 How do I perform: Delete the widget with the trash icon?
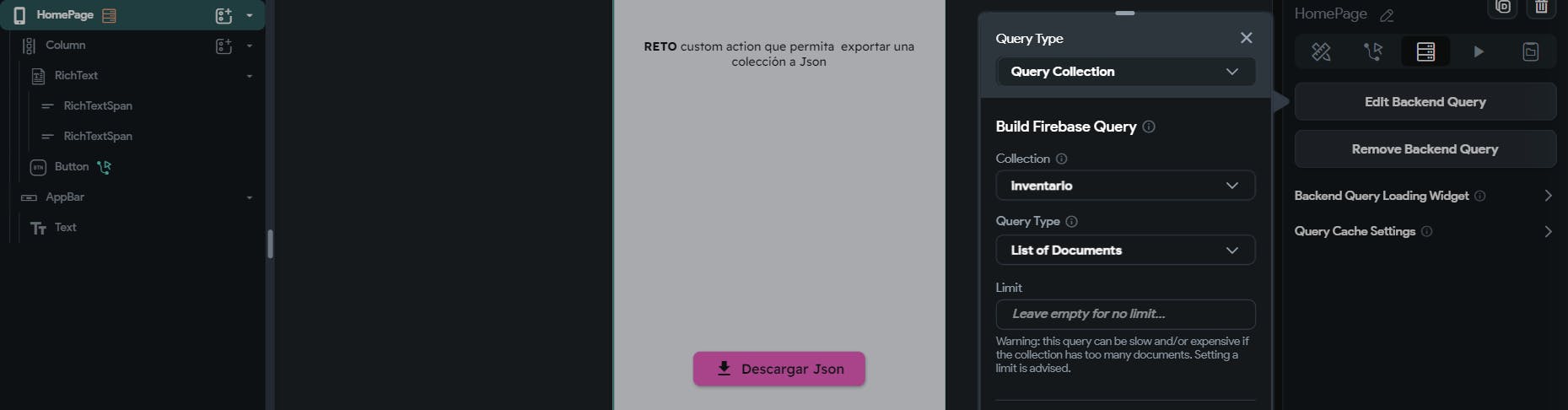tap(1541, 8)
